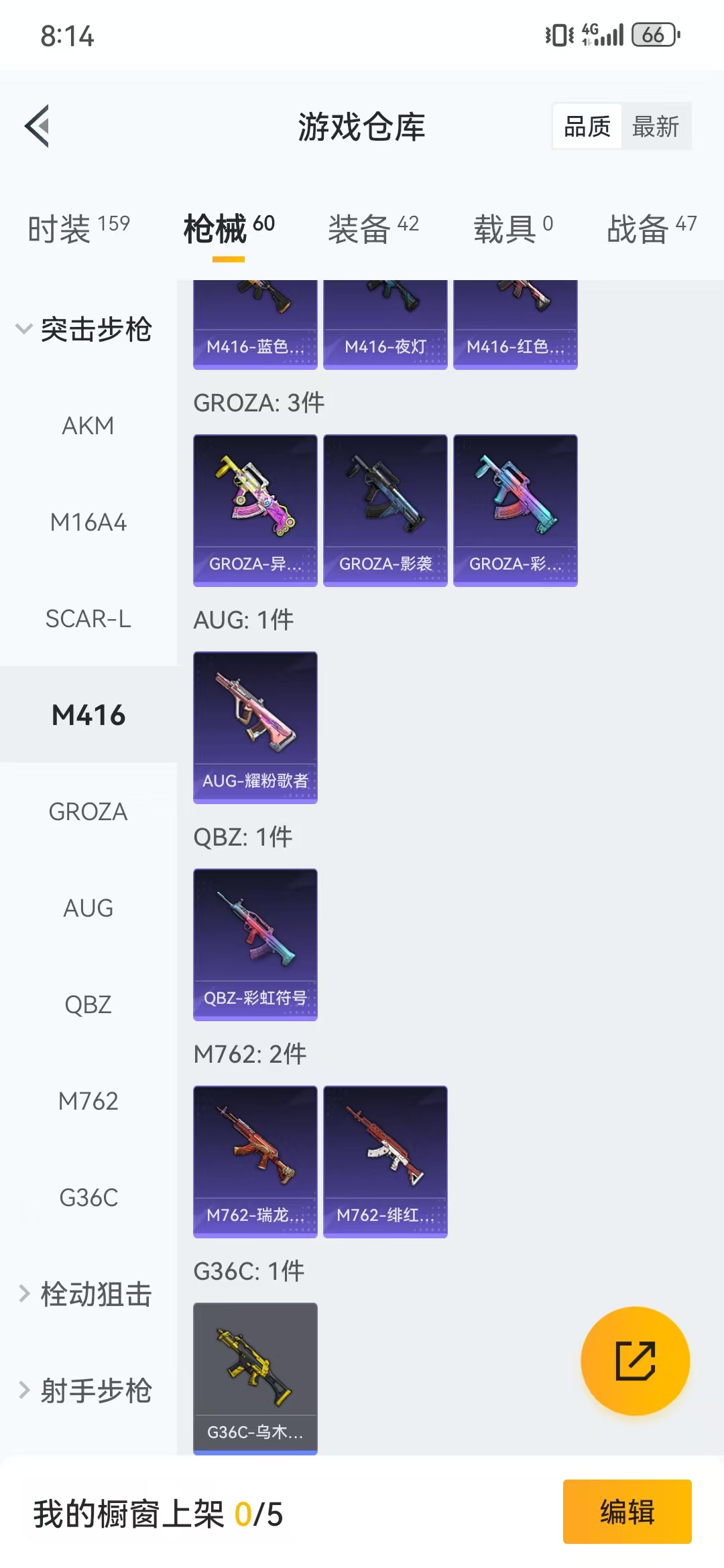This screenshot has height=1568, width=724.
Task: Sort items by 最新
Action: point(655,127)
